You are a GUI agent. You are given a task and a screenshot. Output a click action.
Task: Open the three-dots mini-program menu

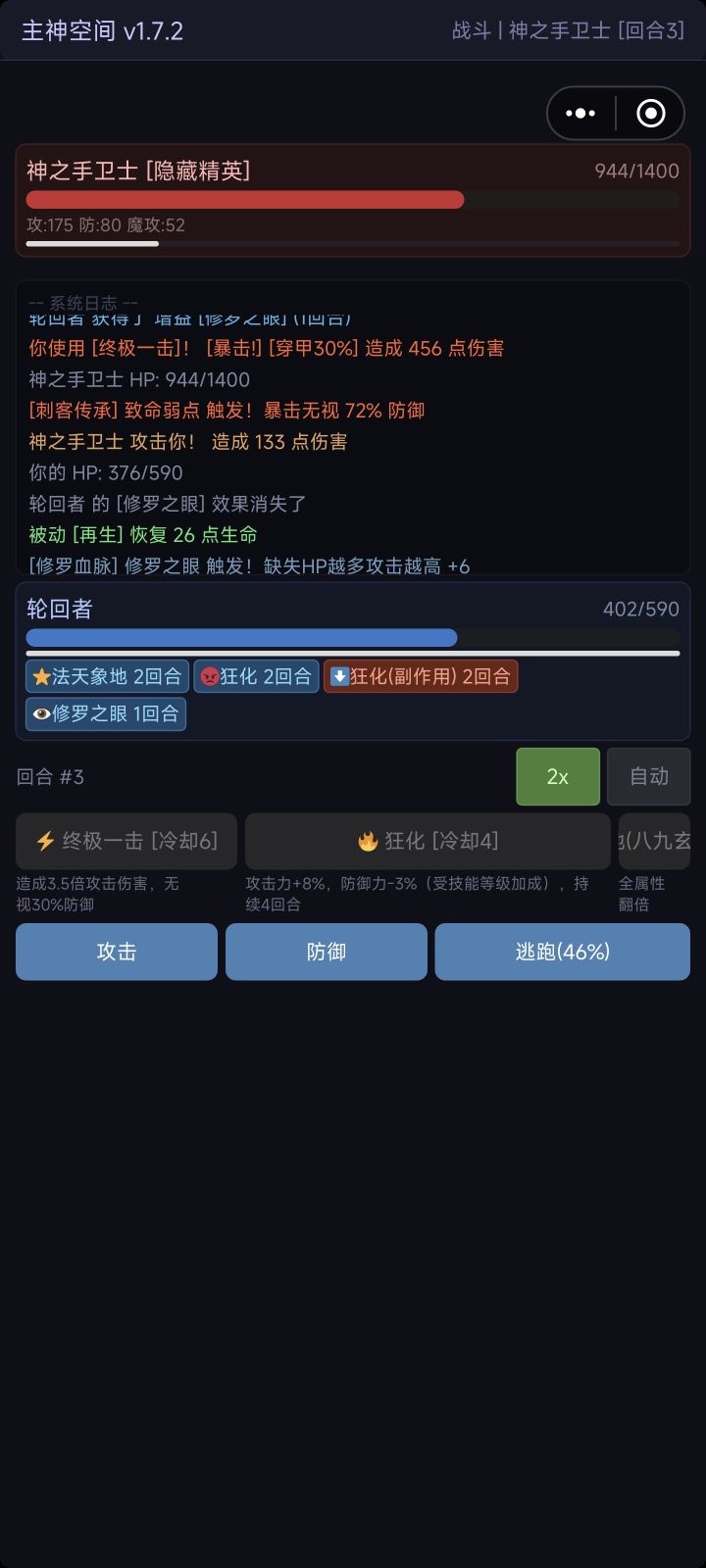point(581,113)
